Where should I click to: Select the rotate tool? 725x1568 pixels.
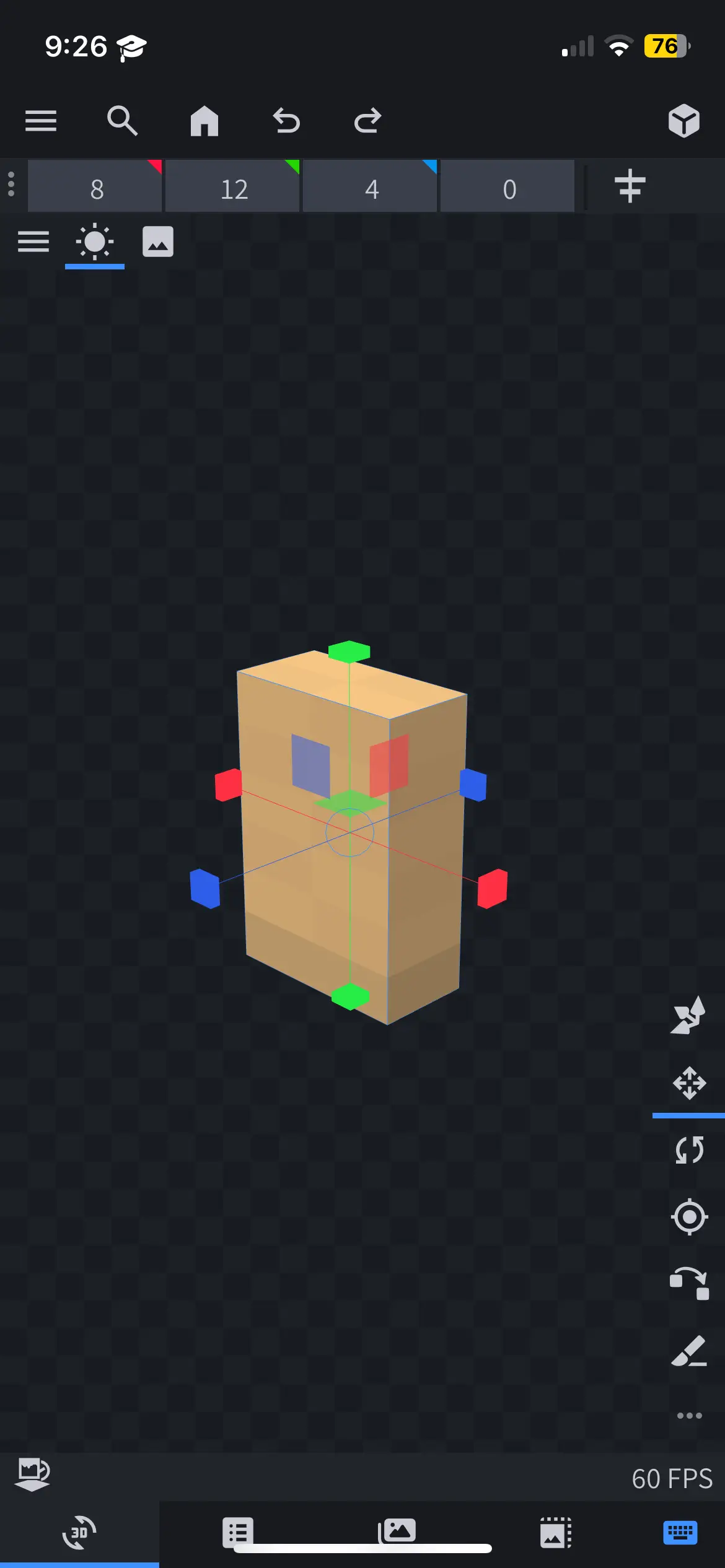(689, 1150)
